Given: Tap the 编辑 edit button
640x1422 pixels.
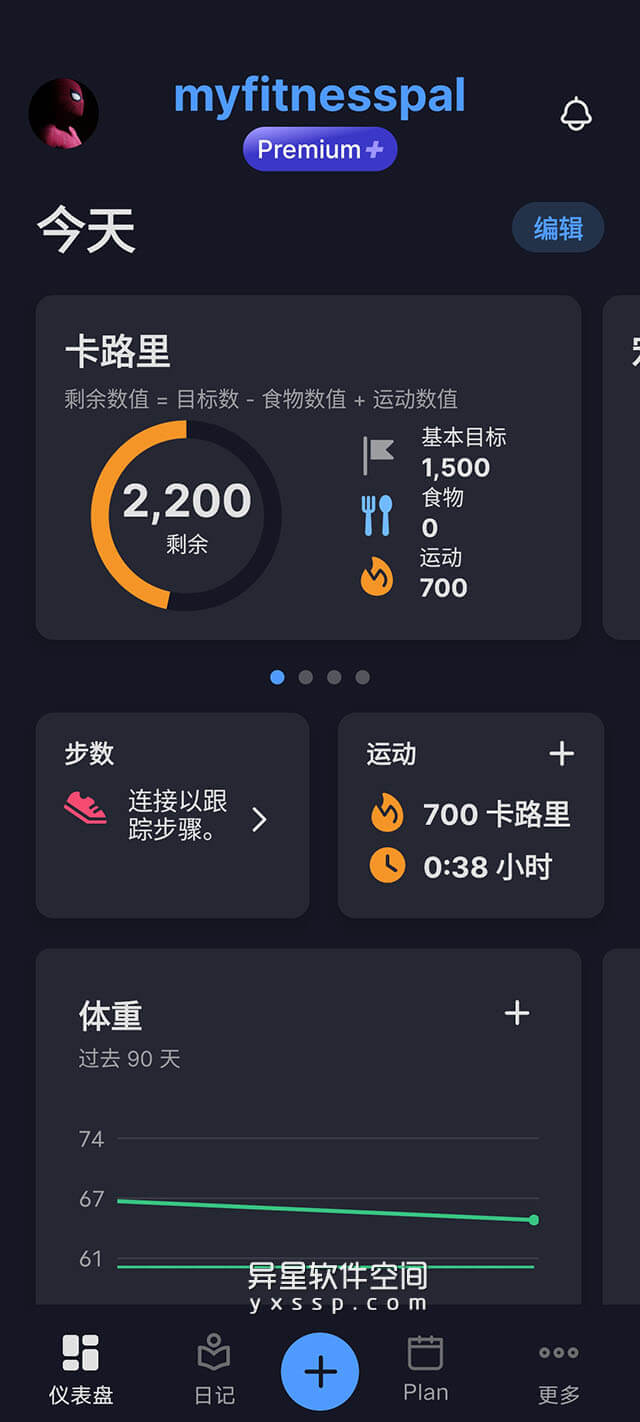Looking at the screenshot, I should coord(558,228).
